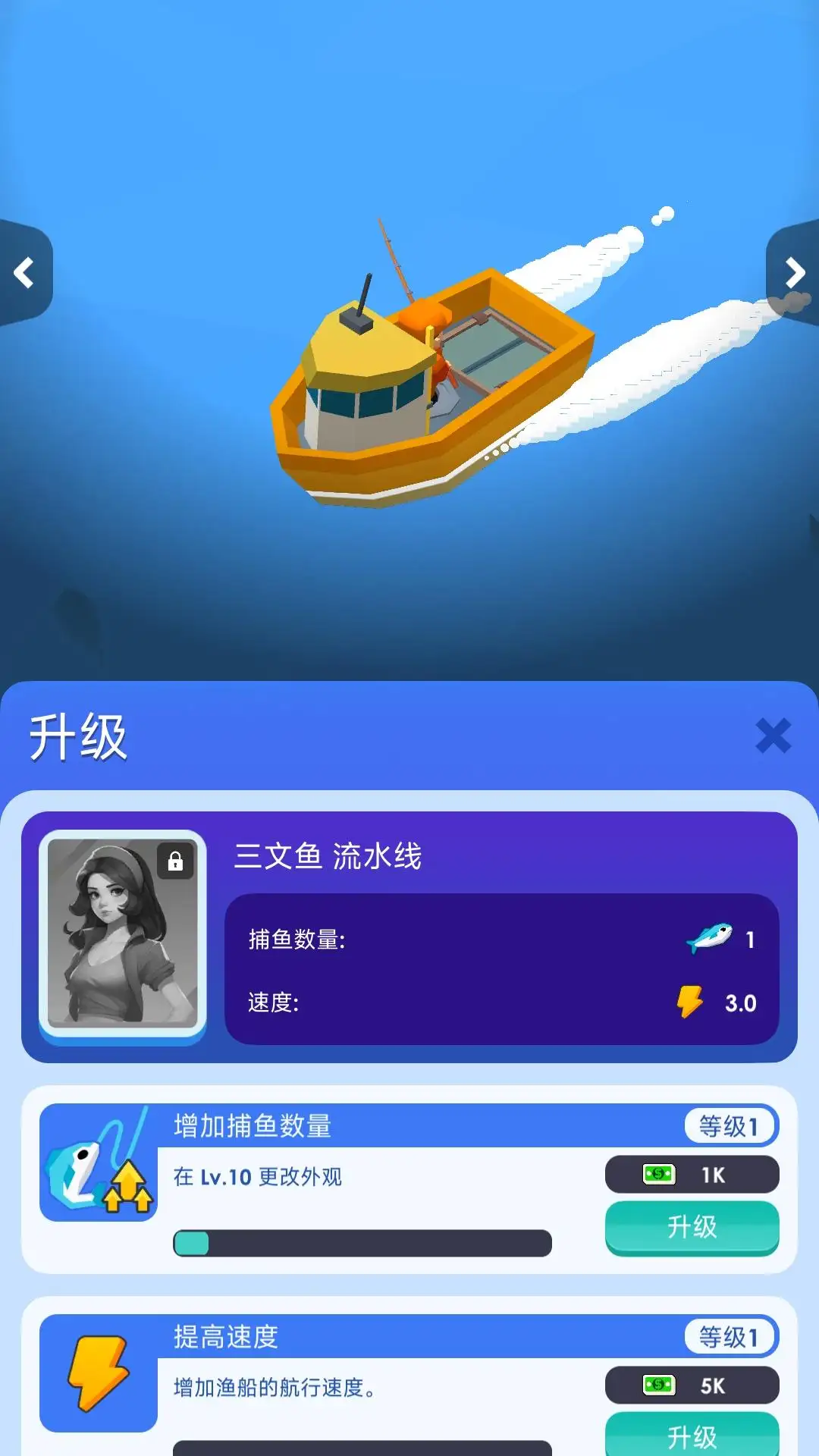Show the previous boat
Screen dimensions: 819x1456
coord(24,273)
